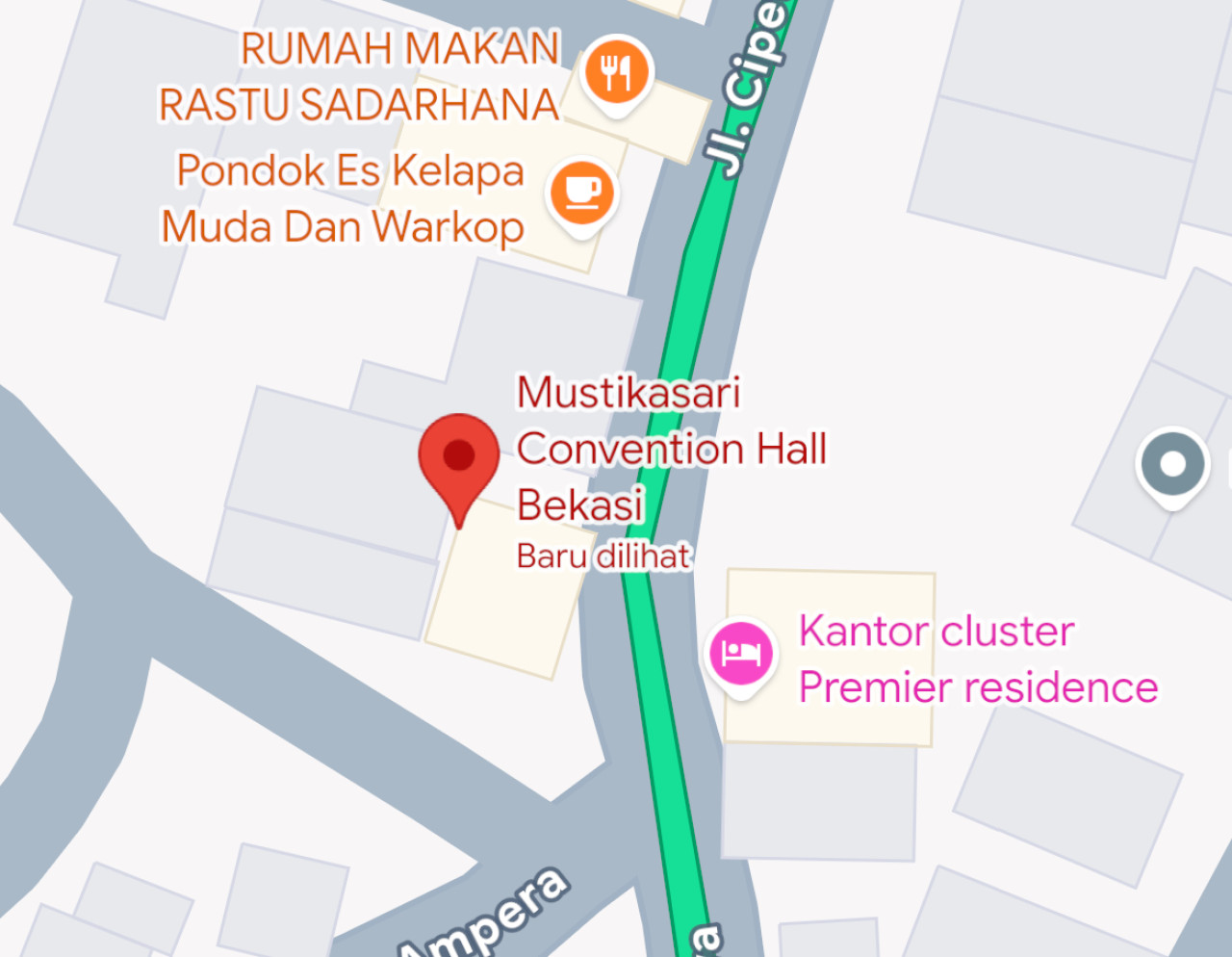This screenshot has width=1232, height=957.
Task: Tap the red Mustikasari Convention Hall pin
Action: 459,457
